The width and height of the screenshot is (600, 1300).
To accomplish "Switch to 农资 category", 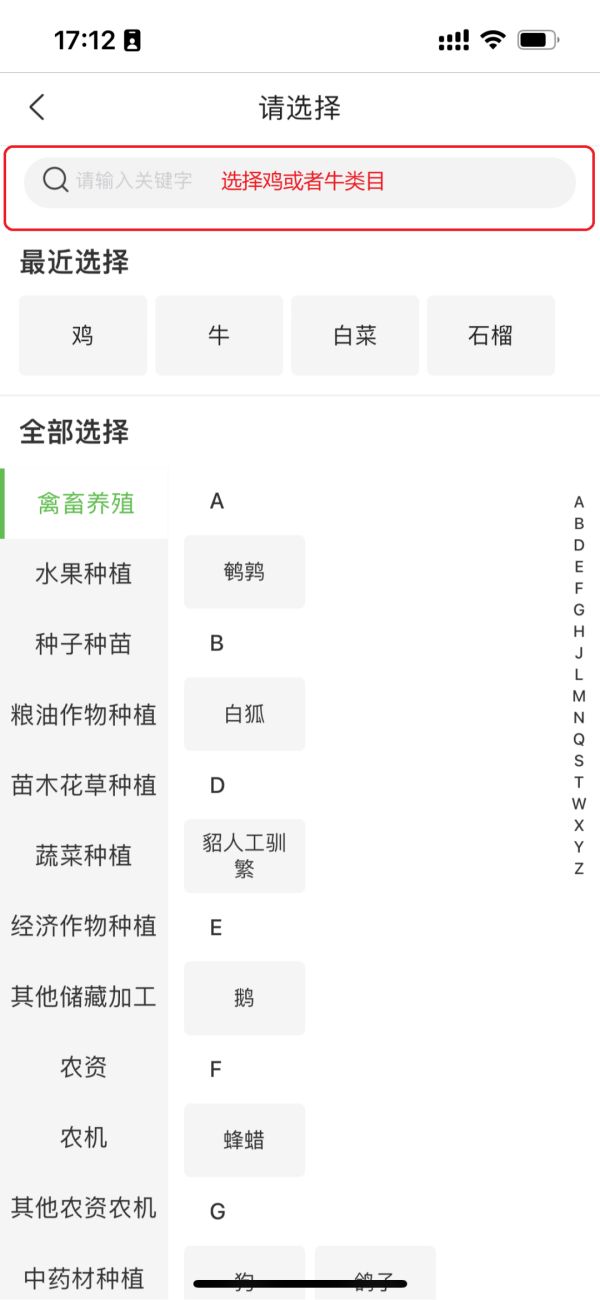I will click(x=84, y=1067).
